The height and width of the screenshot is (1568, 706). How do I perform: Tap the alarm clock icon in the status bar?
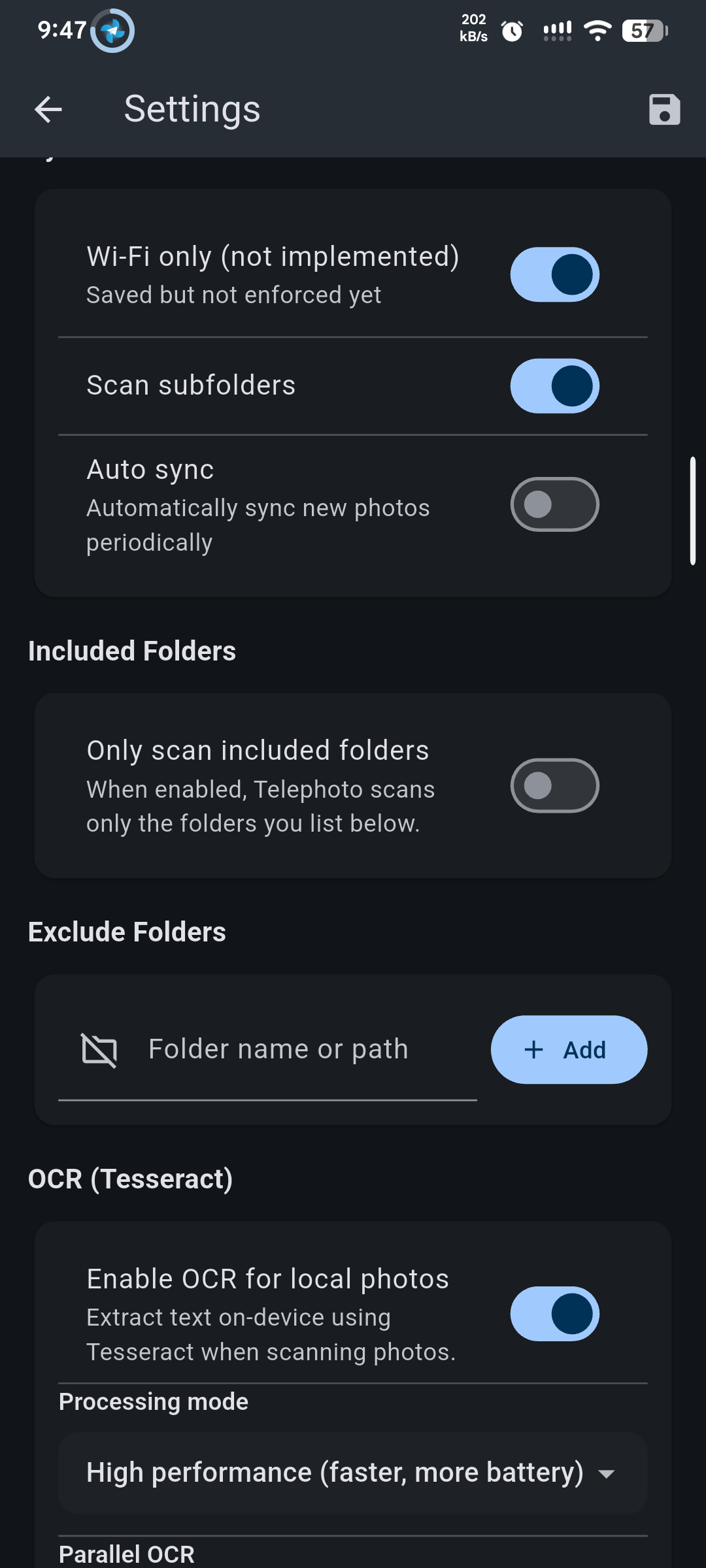[x=512, y=29]
